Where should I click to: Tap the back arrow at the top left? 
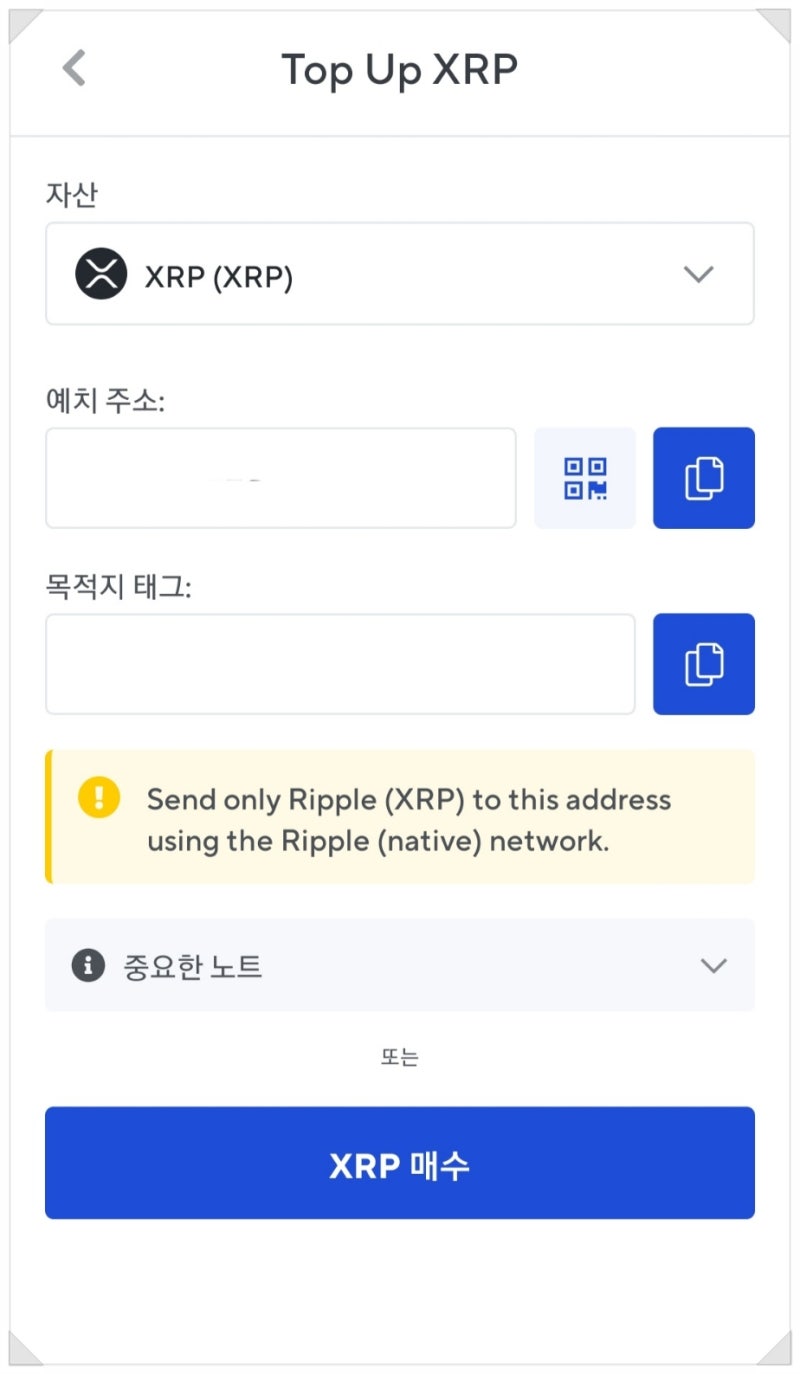point(71,67)
